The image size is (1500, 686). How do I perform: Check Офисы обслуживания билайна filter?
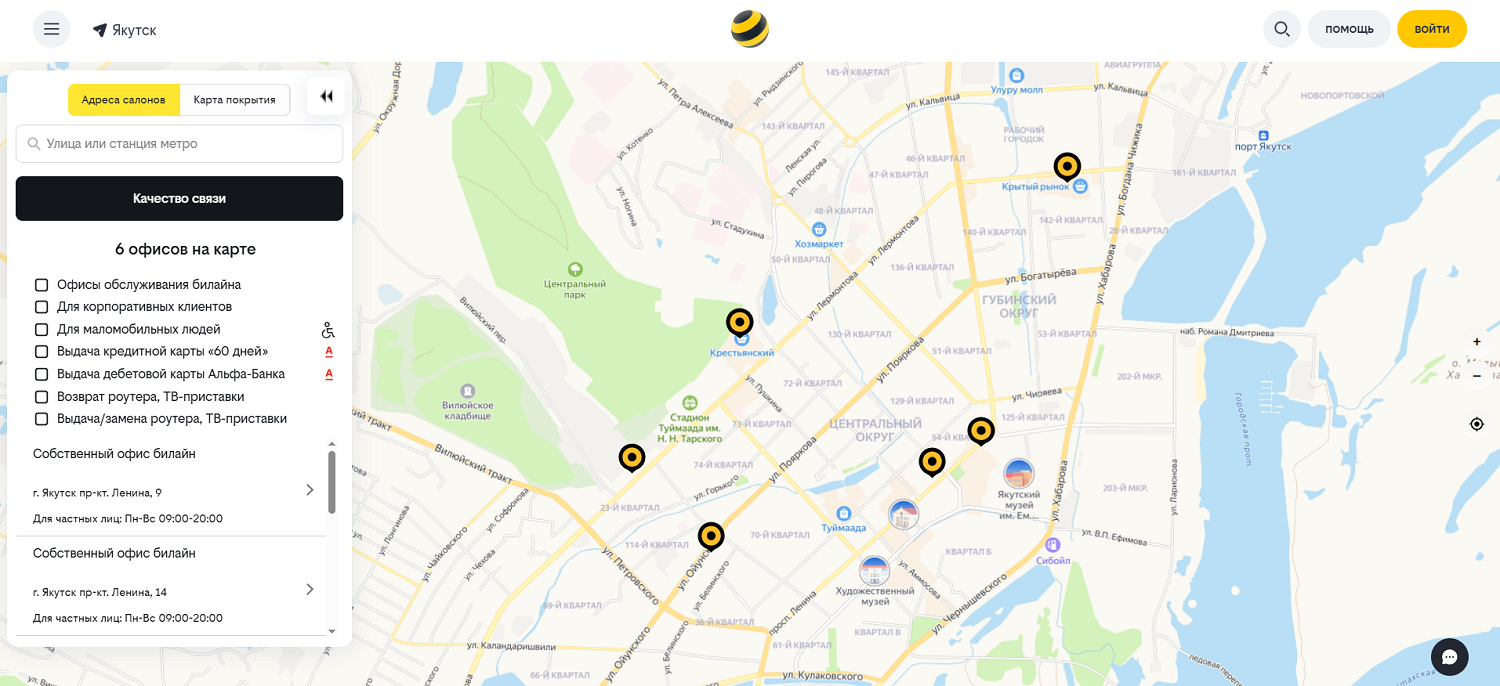42,285
